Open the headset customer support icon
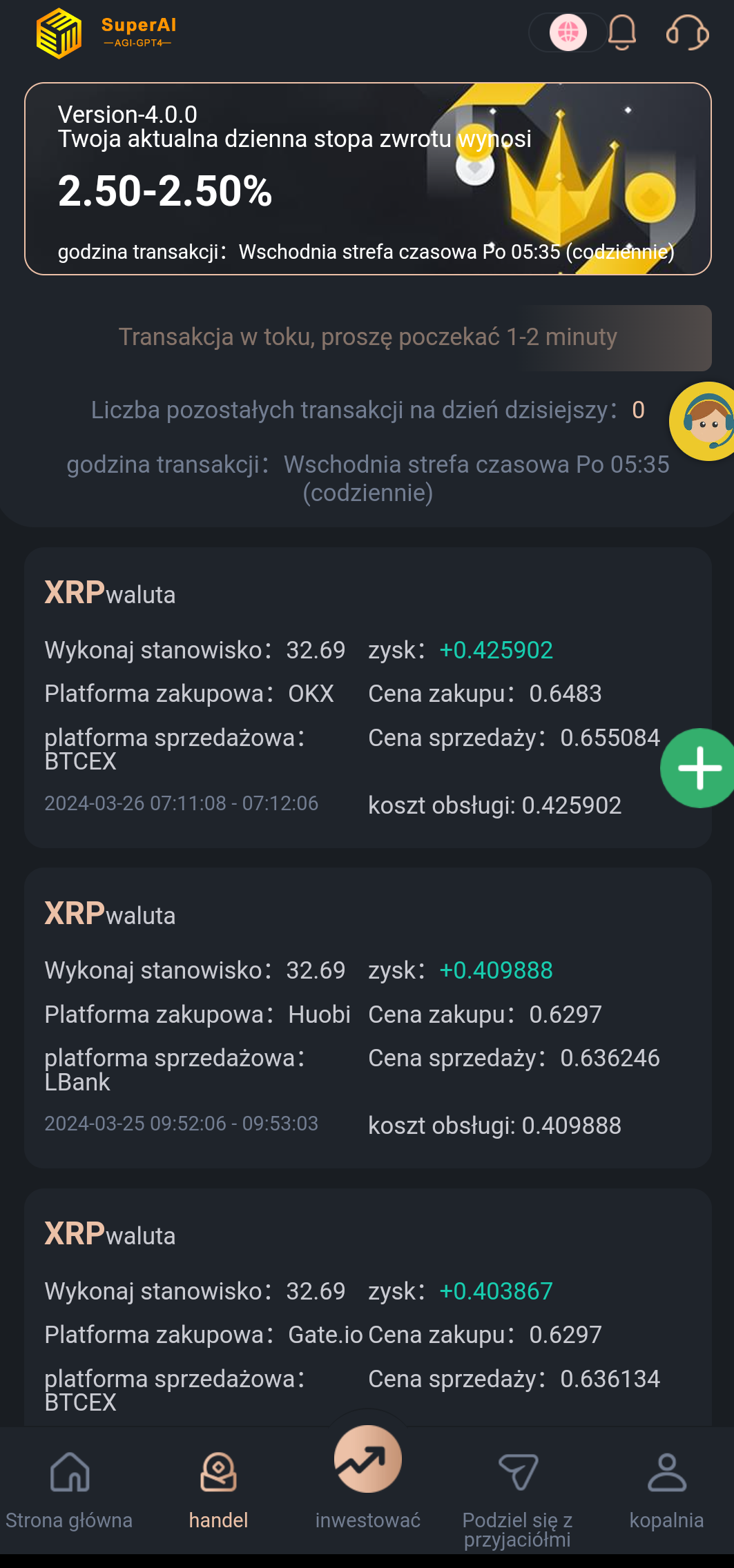 [x=687, y=32]
